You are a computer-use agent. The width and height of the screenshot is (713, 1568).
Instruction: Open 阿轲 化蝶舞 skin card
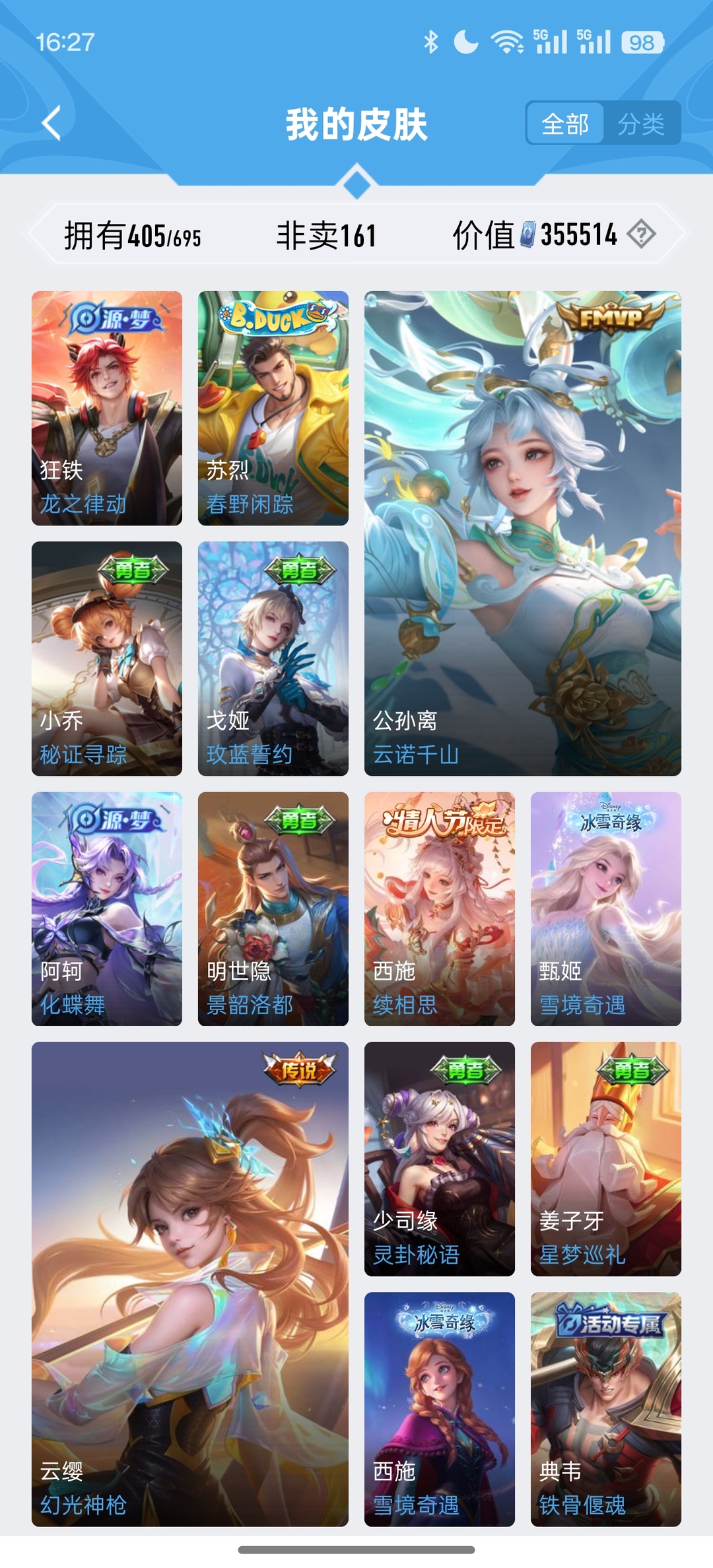pos(107,908)
